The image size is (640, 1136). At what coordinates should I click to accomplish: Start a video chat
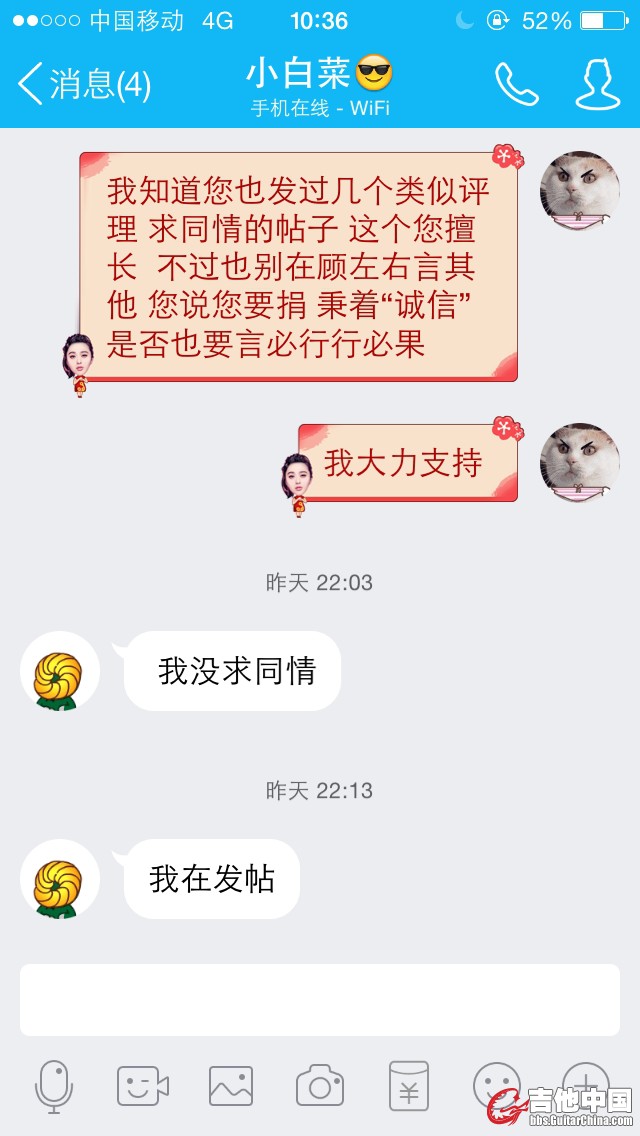coord(142,1086)
